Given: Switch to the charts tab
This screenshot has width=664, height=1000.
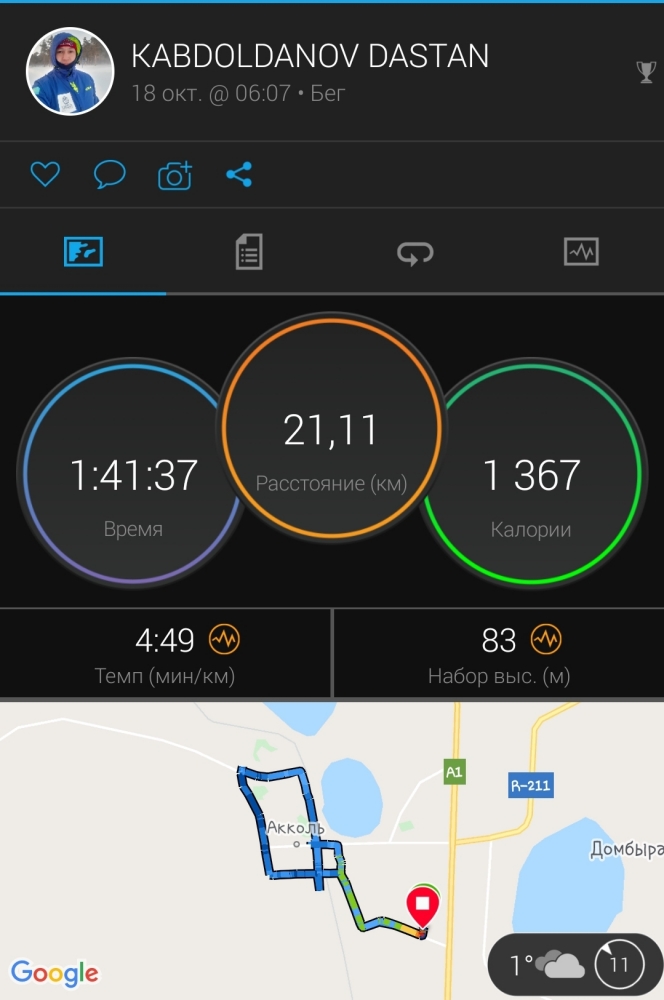Looking at the screenshot, I should tap(581, 251).
